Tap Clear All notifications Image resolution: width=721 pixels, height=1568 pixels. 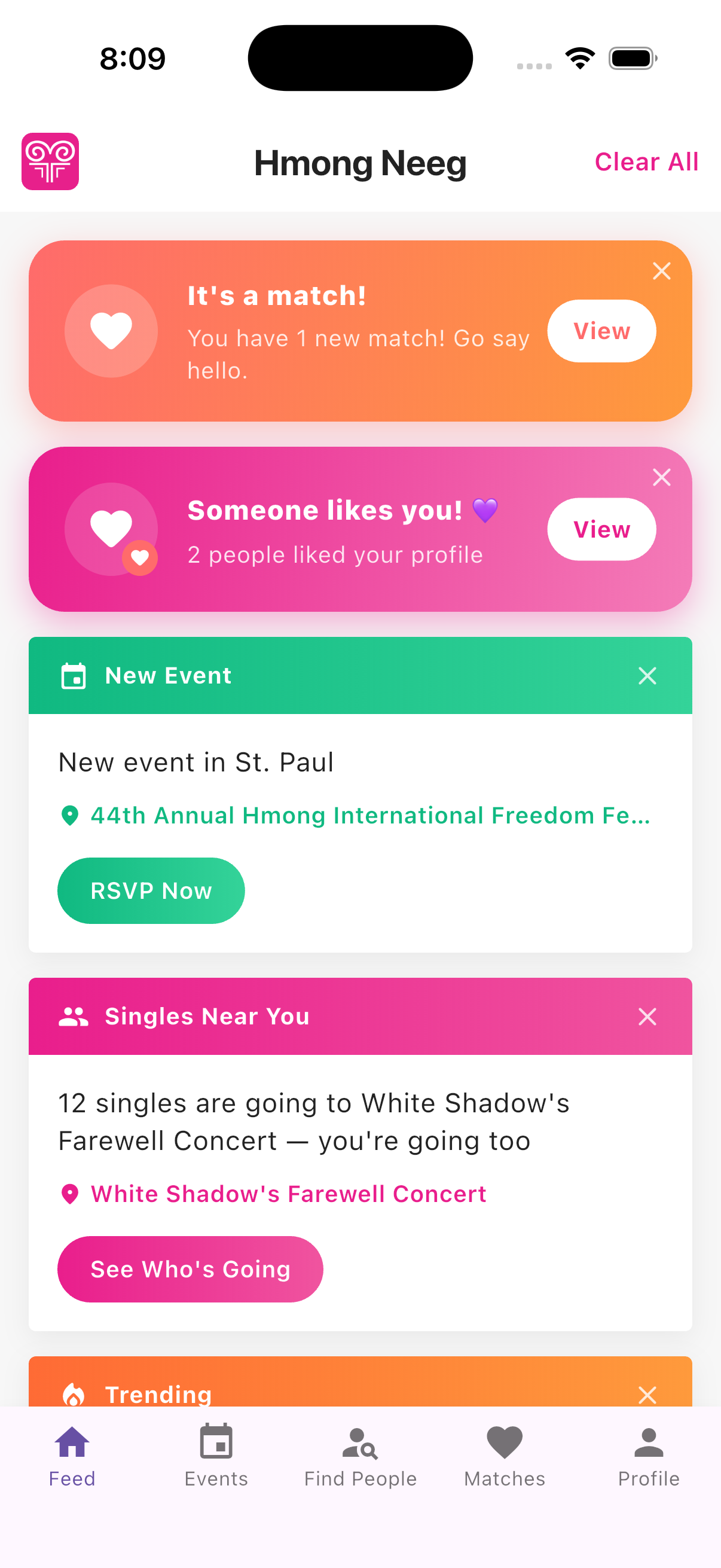coord(646,162)
